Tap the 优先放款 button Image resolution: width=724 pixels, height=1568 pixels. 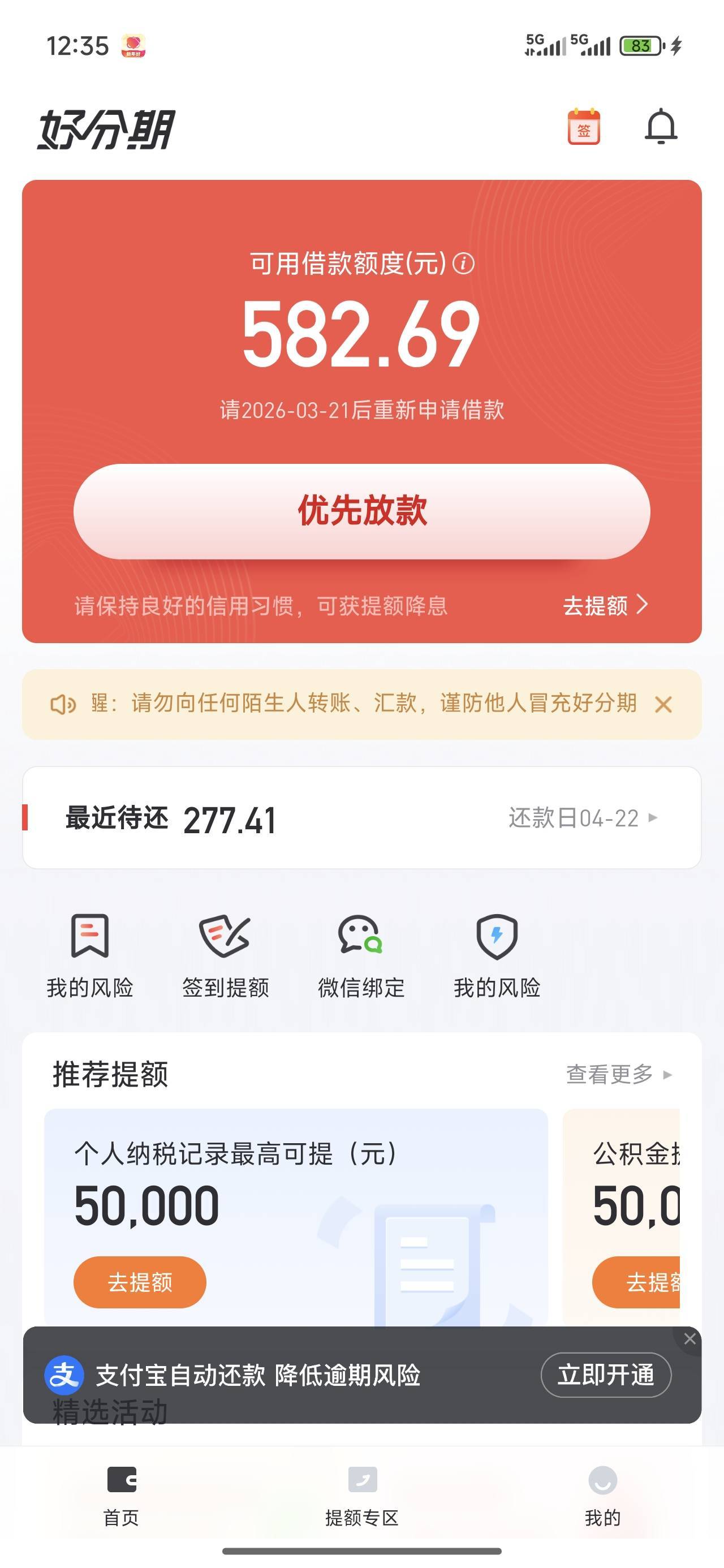[x=361, y=511]
